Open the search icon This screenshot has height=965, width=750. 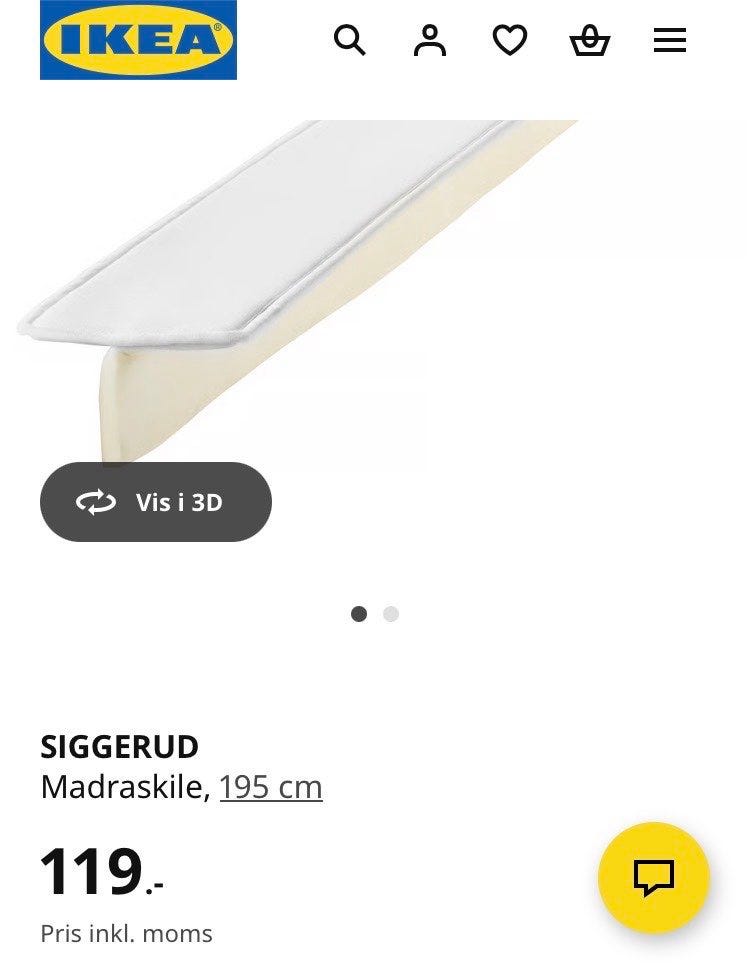(x=350, y=40)
